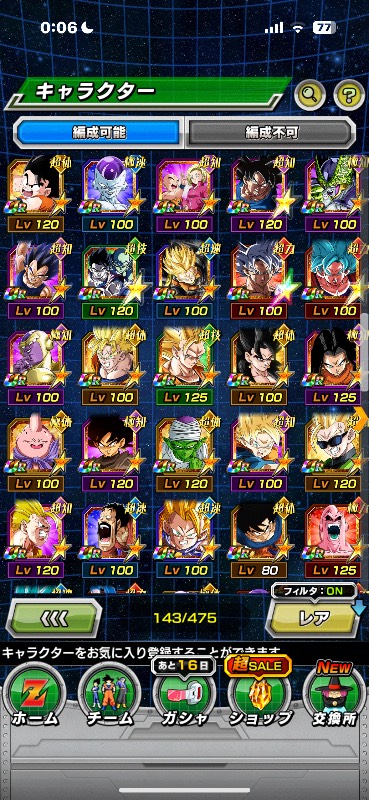Select the Lv 80 character card
Image resolution: width=369 pixels, height=800 pixels.
259,539
